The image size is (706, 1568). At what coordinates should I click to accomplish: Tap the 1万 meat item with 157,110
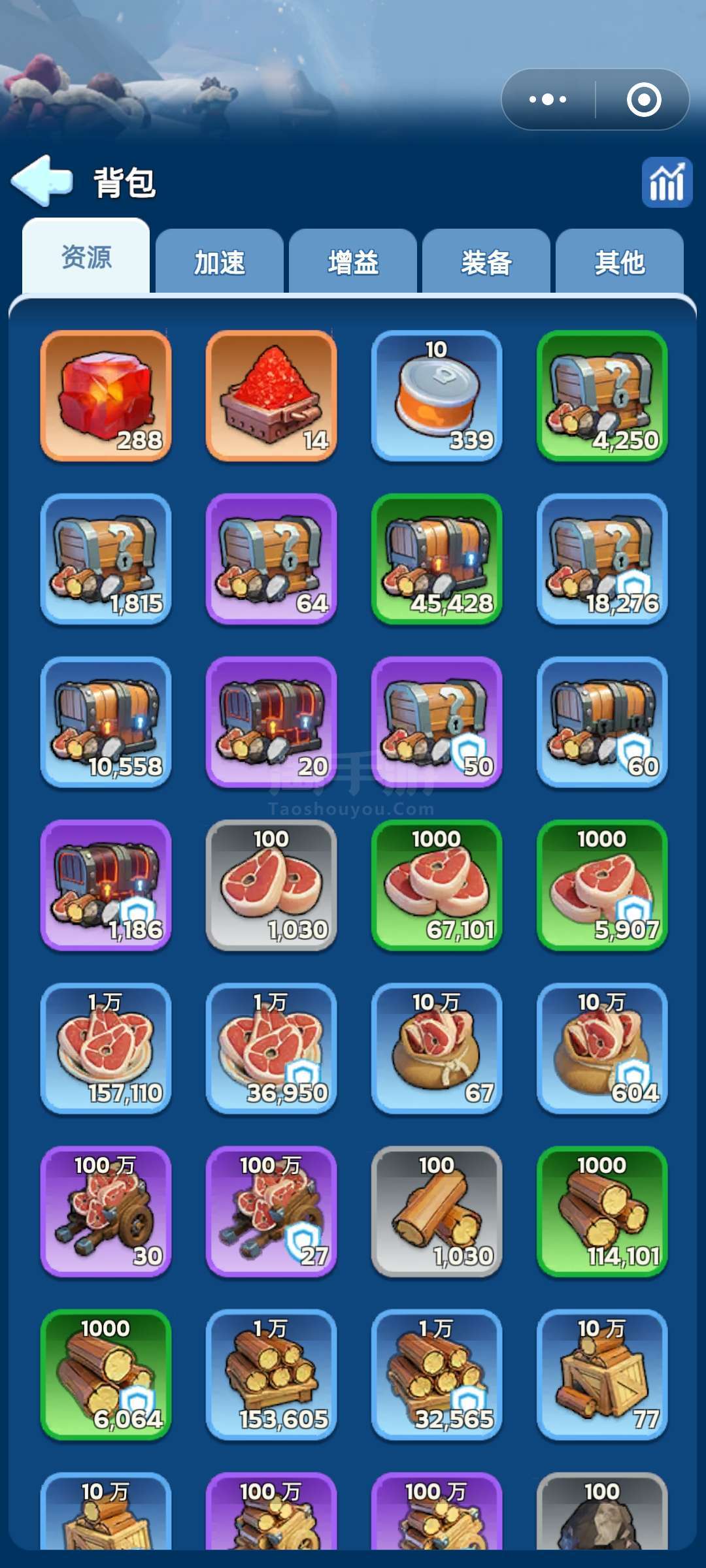pyautogui.click(x=106, y=1049)
